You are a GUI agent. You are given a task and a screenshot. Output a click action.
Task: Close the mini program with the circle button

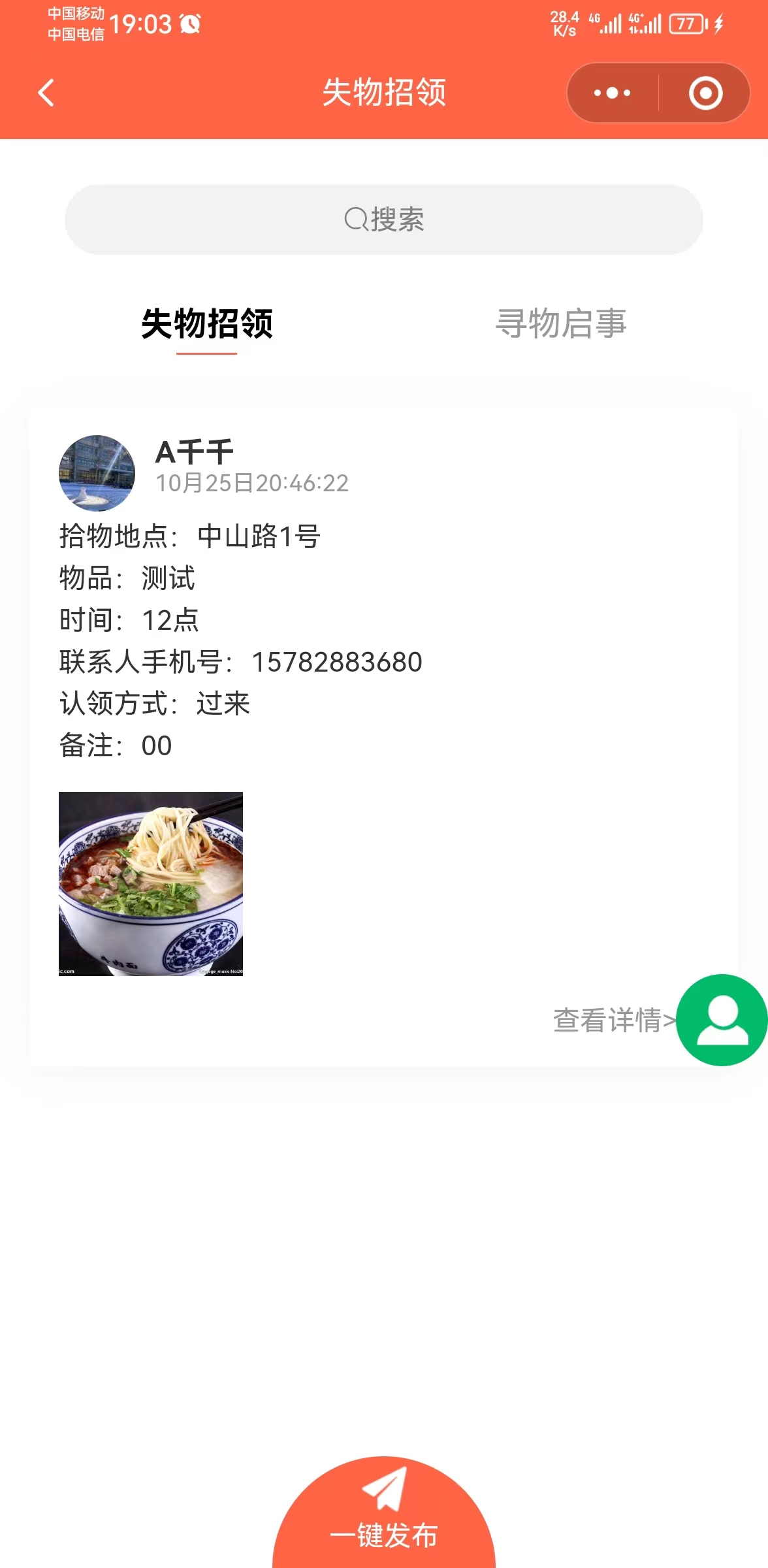705,93
